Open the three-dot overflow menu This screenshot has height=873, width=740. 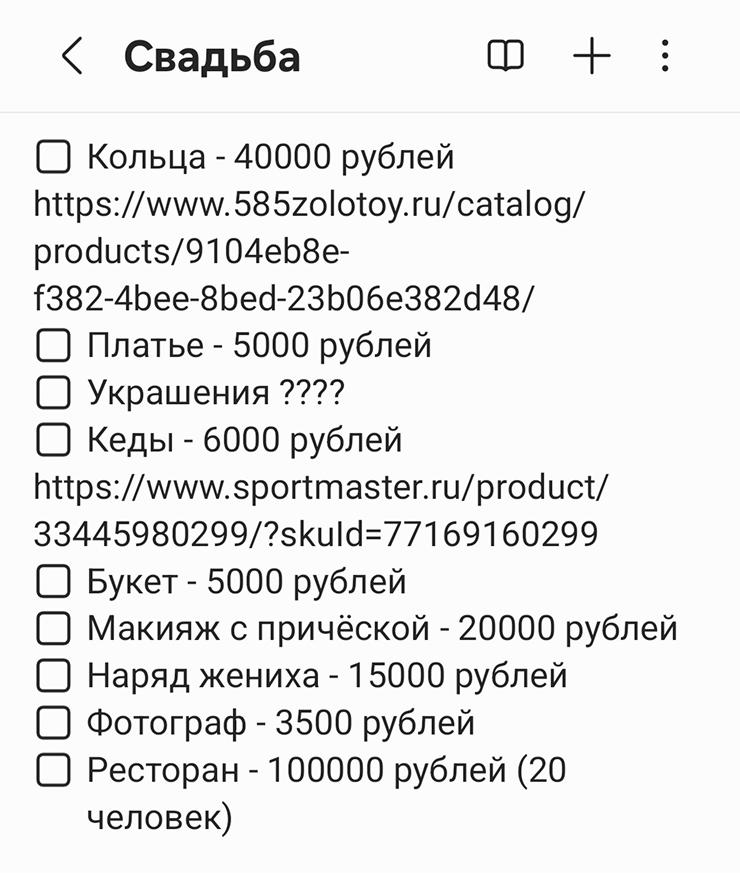[666, 57]
